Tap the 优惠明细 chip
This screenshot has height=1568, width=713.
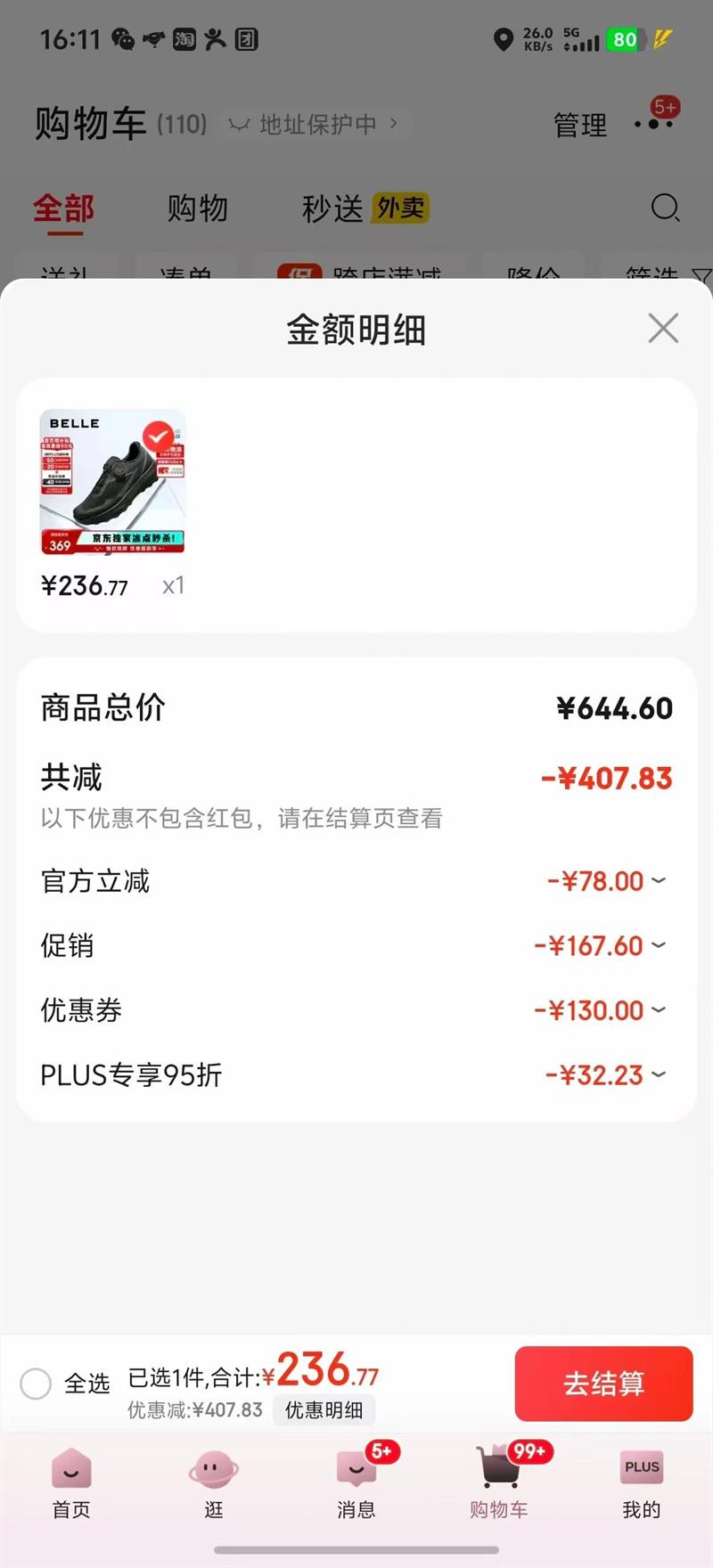[324, 1410]
